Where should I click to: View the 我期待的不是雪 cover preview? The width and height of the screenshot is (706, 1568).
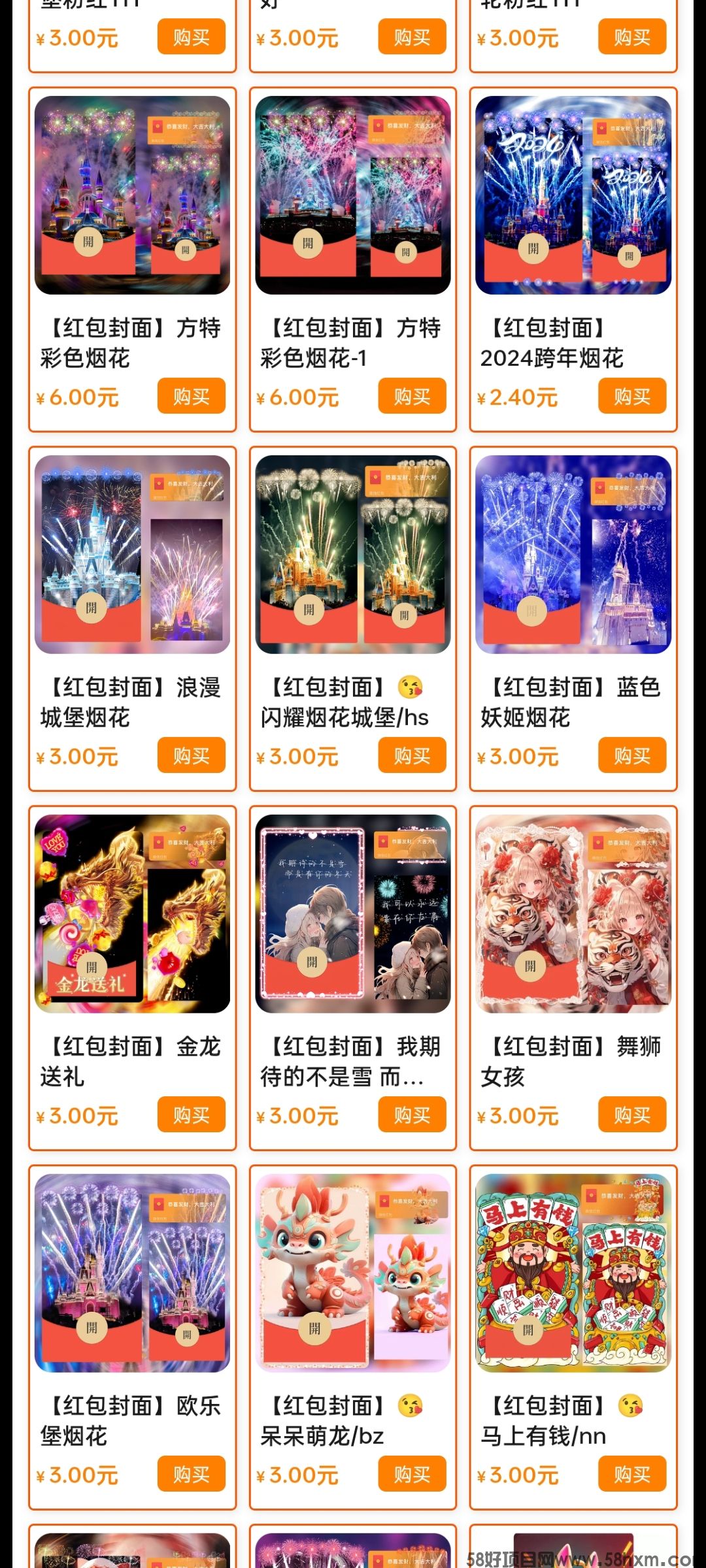353,913
